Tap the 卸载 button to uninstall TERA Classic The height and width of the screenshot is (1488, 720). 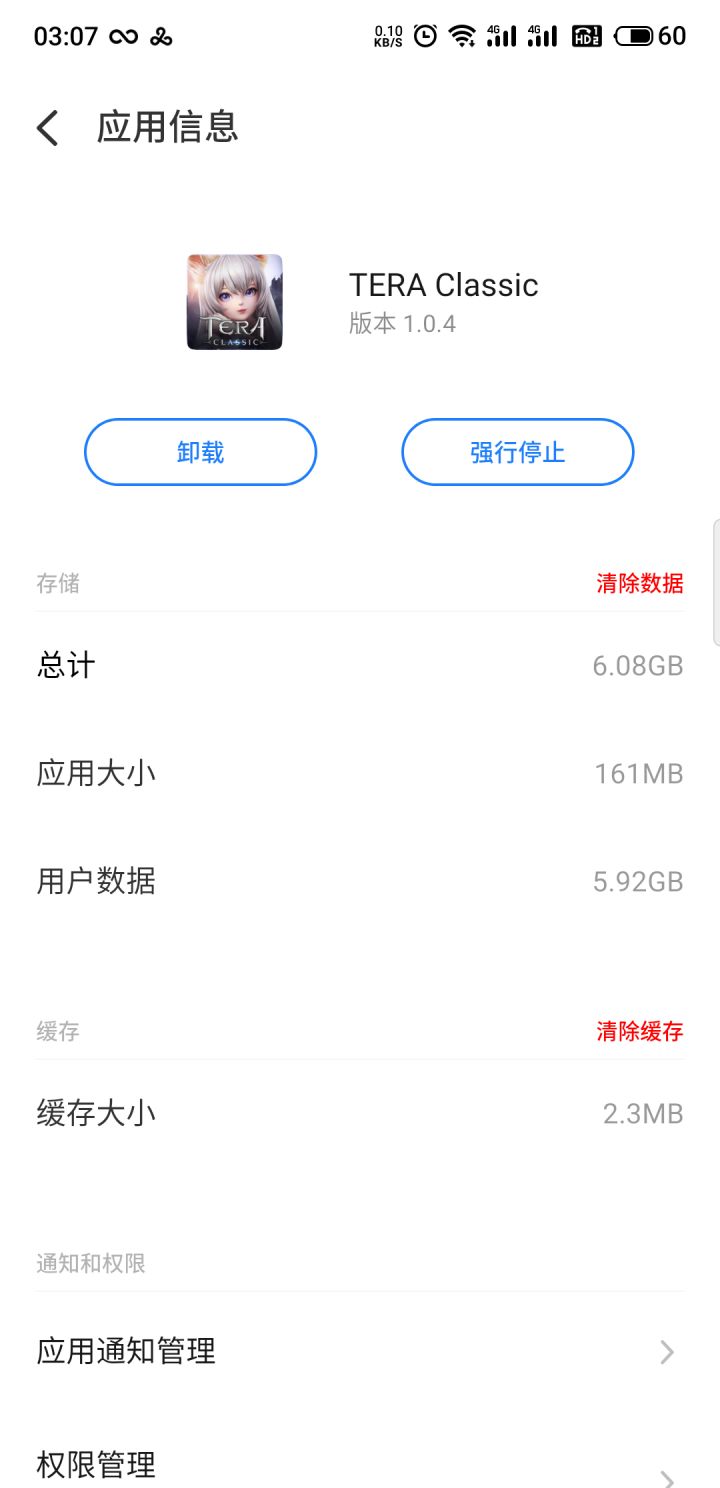point(200,452)
